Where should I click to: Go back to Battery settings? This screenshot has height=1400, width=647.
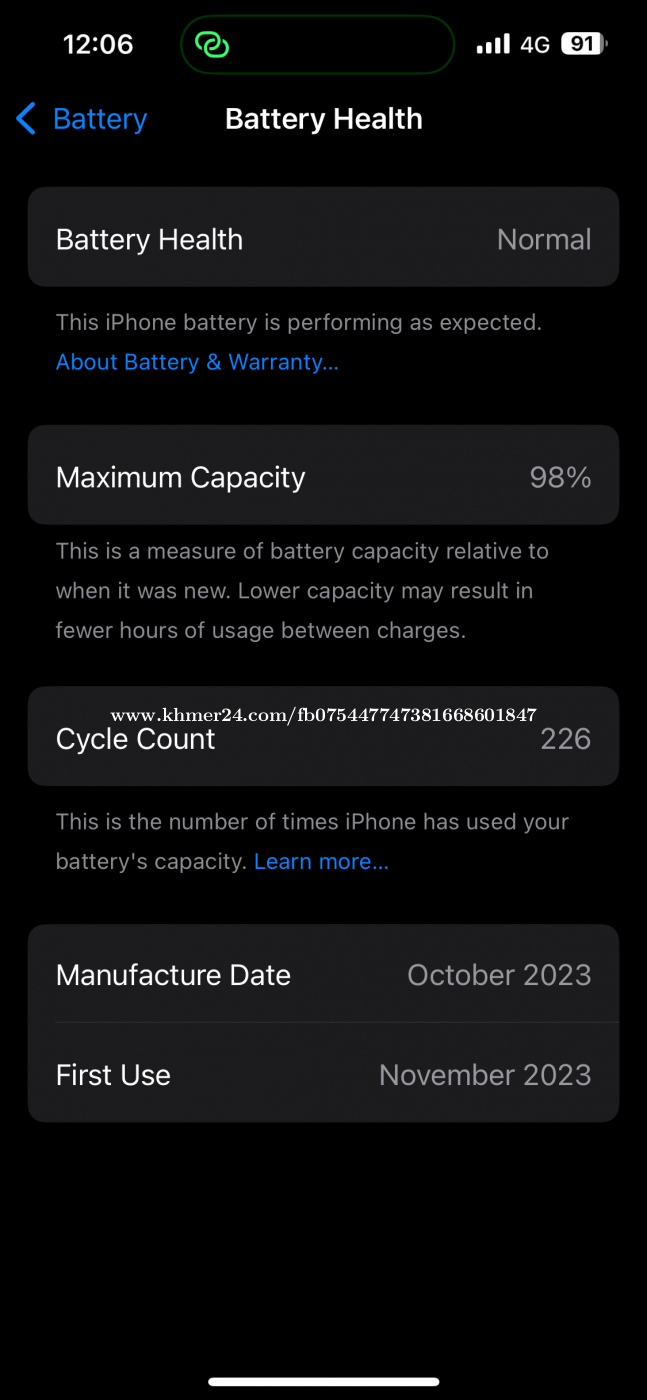pos(82,119)
